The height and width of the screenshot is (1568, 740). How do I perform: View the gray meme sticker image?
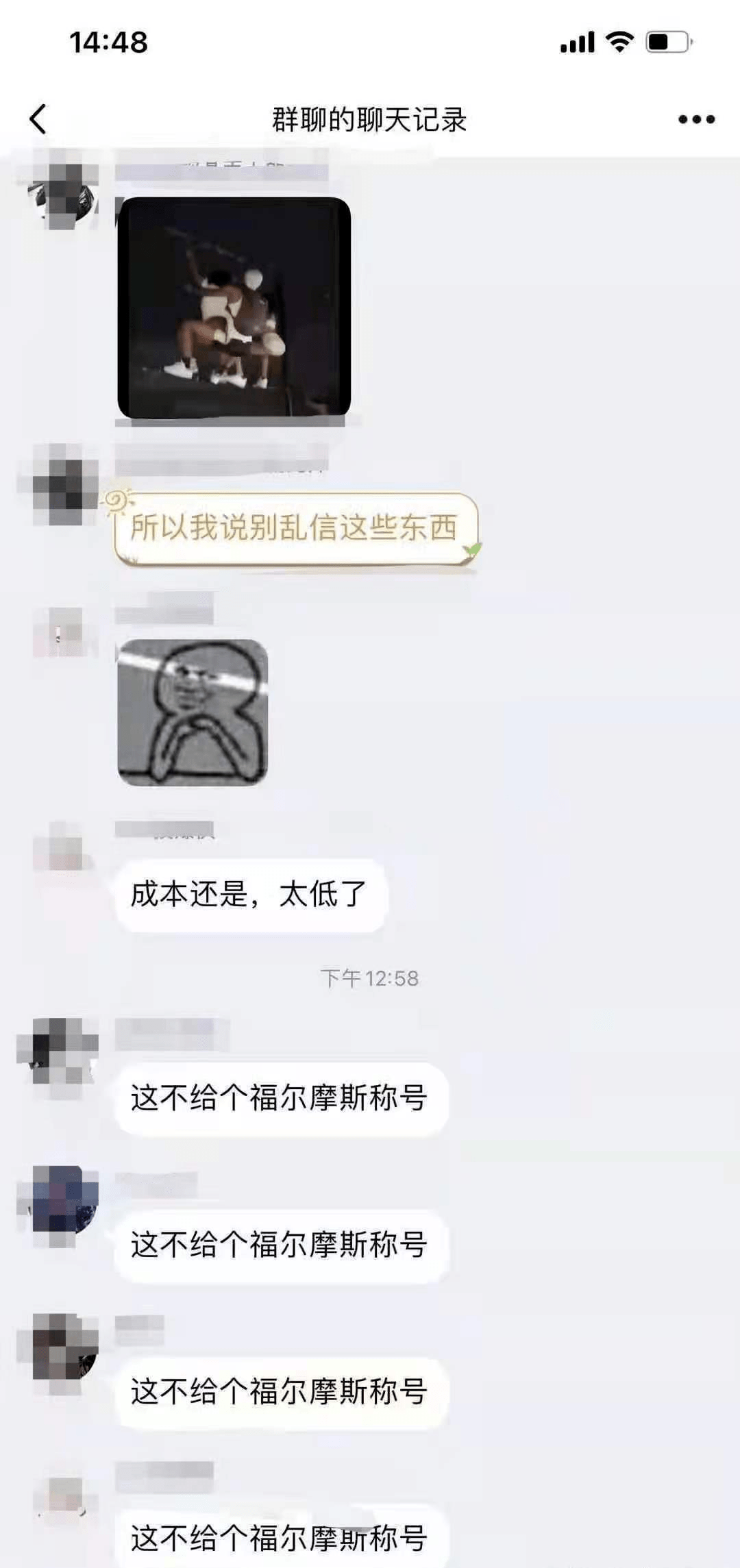tap(193, 712)
